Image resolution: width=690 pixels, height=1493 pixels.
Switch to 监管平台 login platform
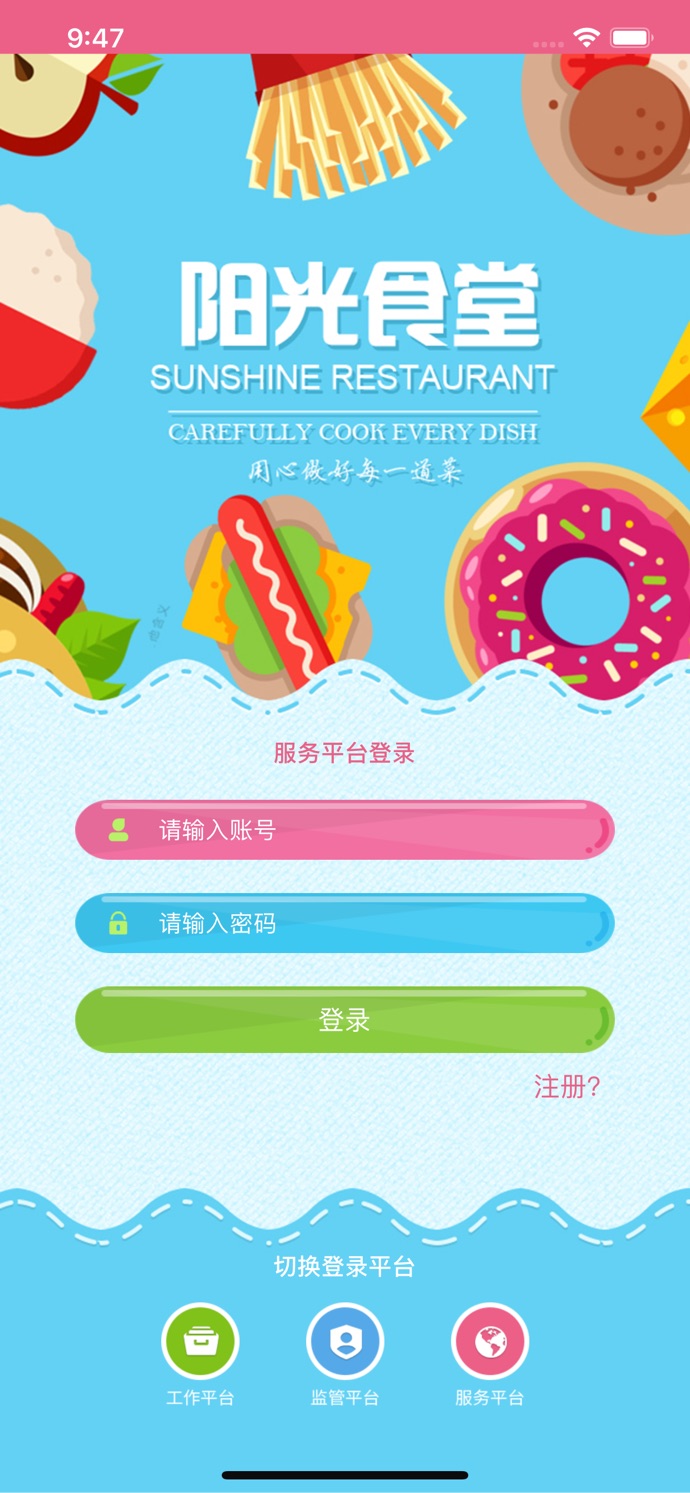click(x=345, y=1343)
